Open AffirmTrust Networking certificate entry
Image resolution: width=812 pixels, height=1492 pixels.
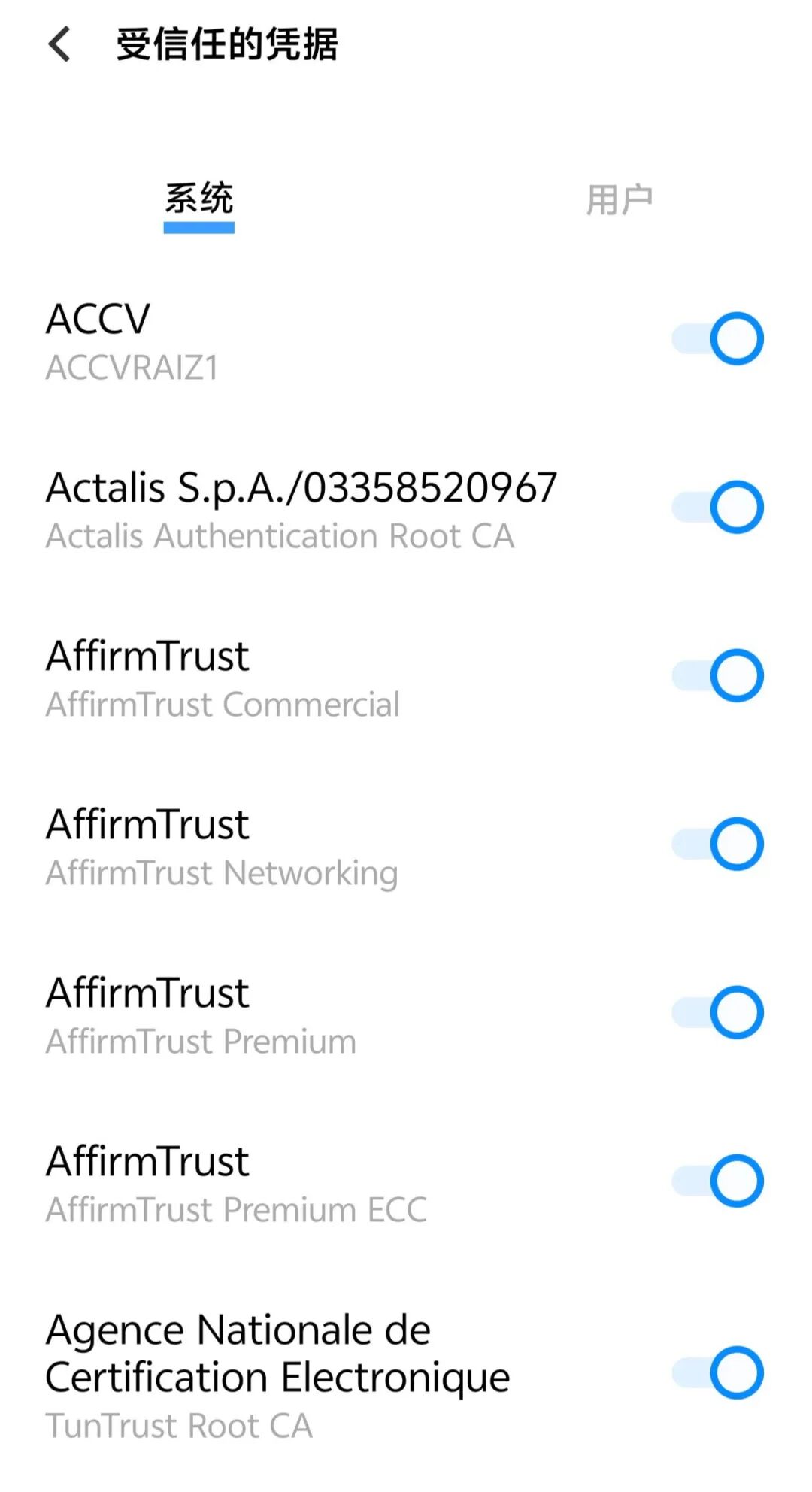point(301,846)
